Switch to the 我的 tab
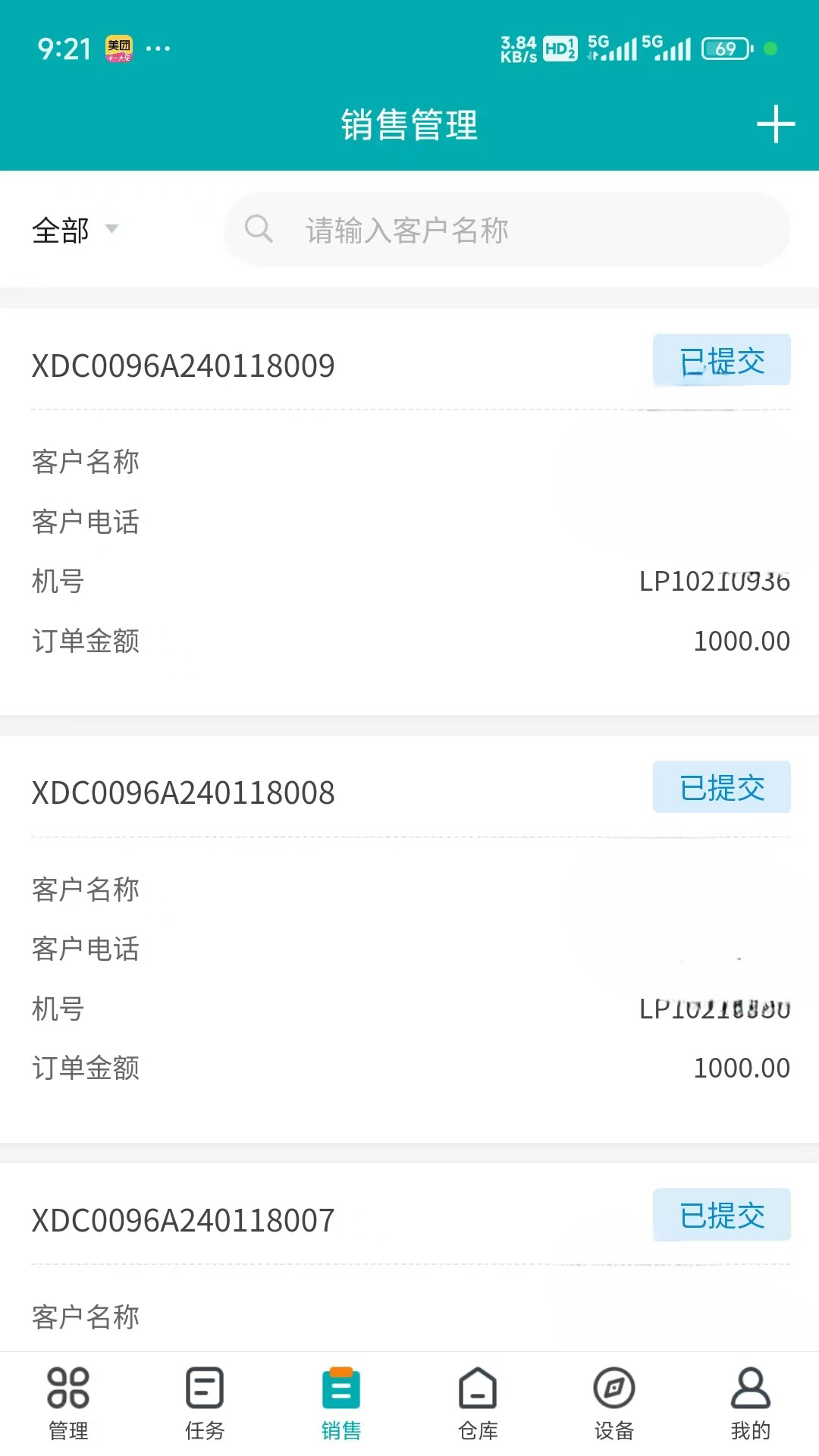Viewport: 819px width, 1456px height. (751, 1403)
